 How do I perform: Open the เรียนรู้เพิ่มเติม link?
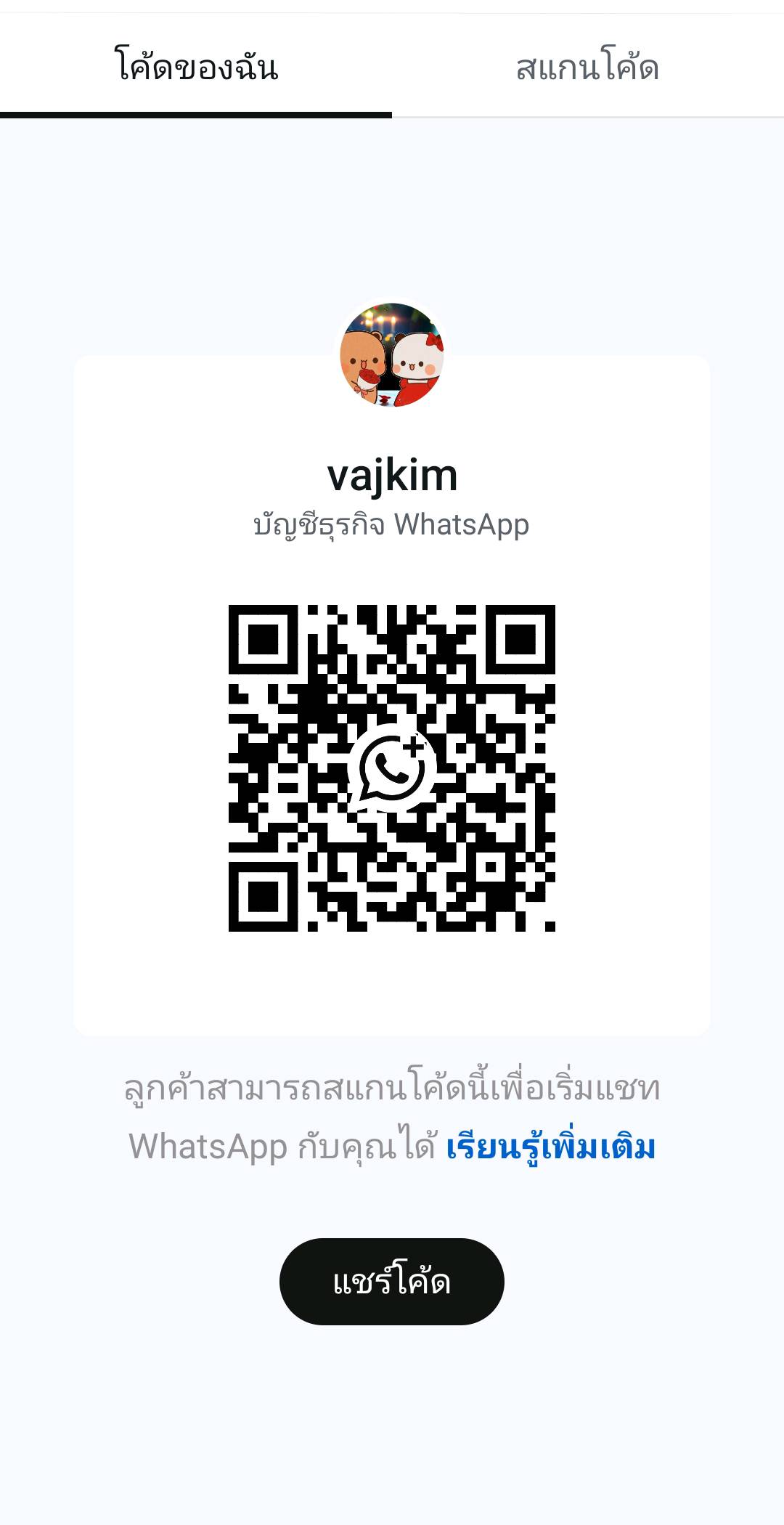tap(550, 1148)
